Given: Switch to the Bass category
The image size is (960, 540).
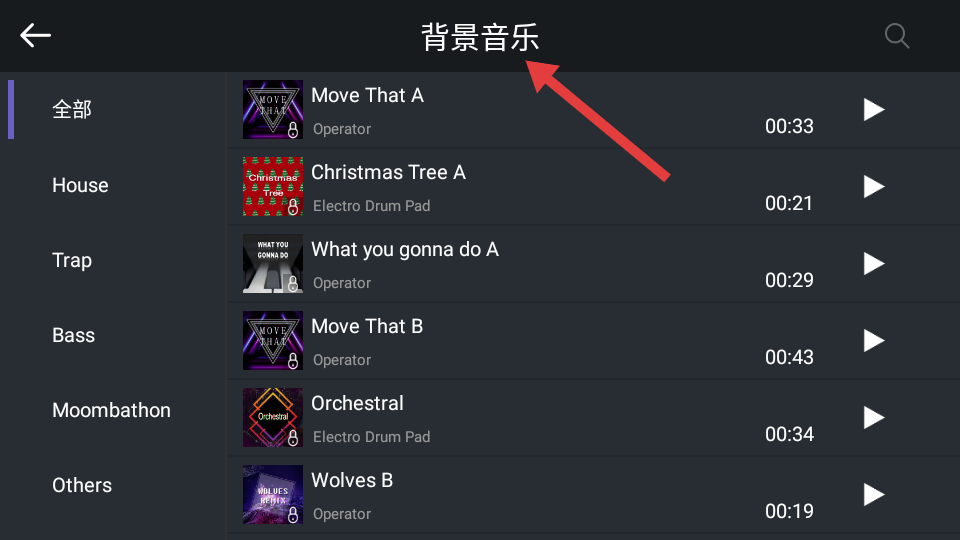Looking at the screenshot, I should pyautogui.click(x=73, y=335).
